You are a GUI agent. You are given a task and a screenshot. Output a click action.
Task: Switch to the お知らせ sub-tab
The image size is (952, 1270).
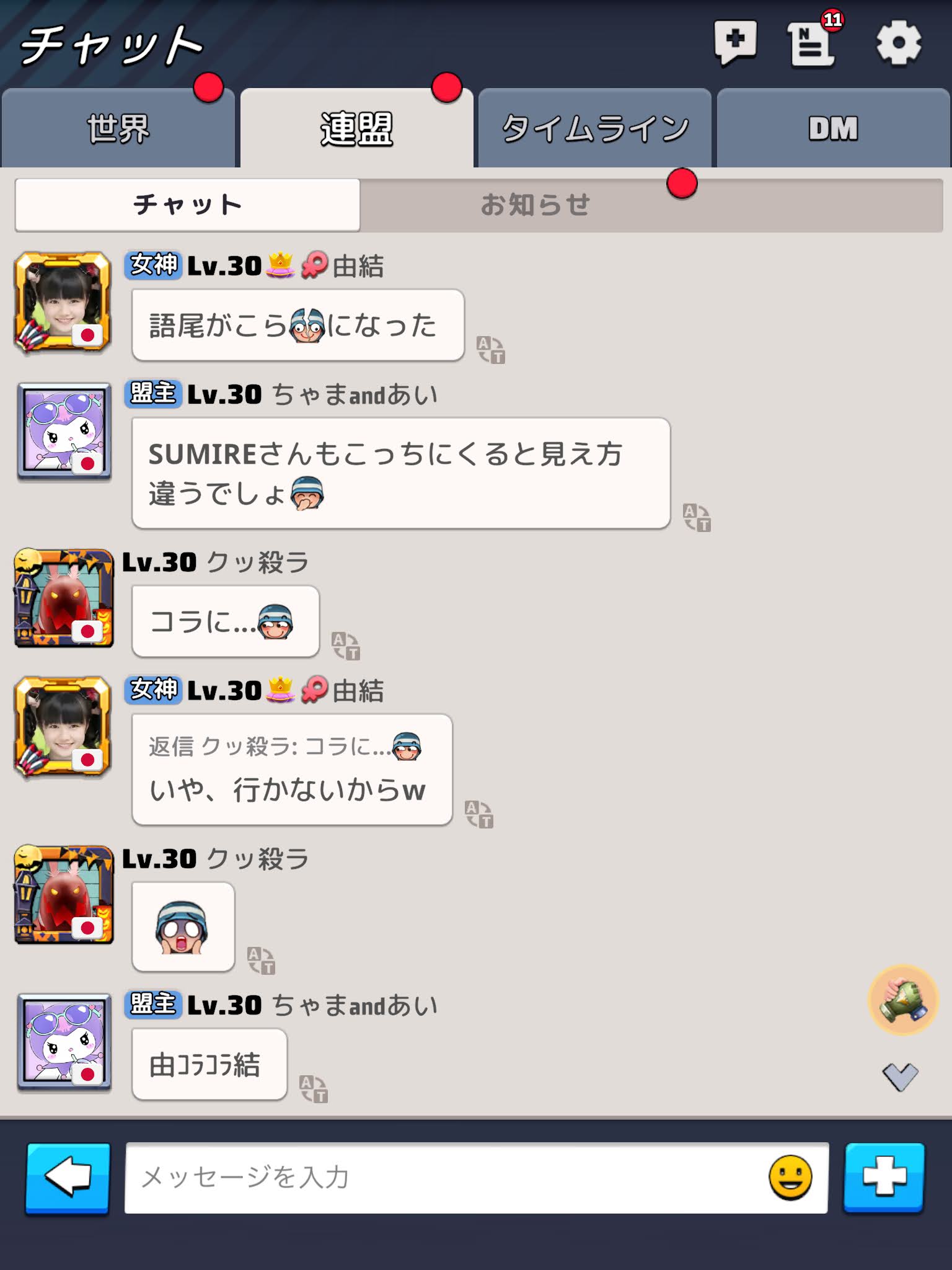pos(535,205)
